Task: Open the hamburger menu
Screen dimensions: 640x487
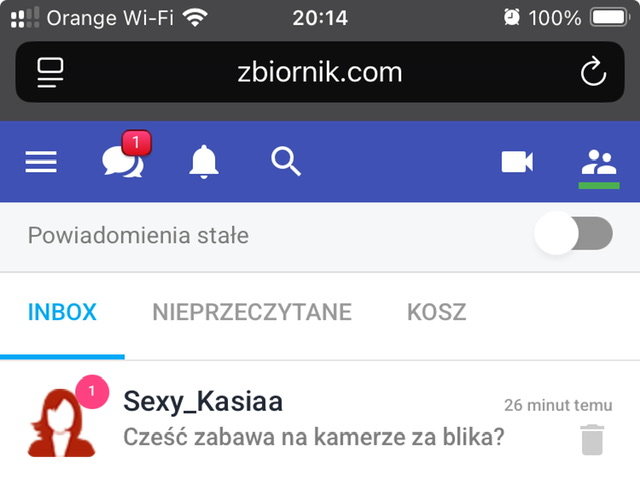Action: 41,162
